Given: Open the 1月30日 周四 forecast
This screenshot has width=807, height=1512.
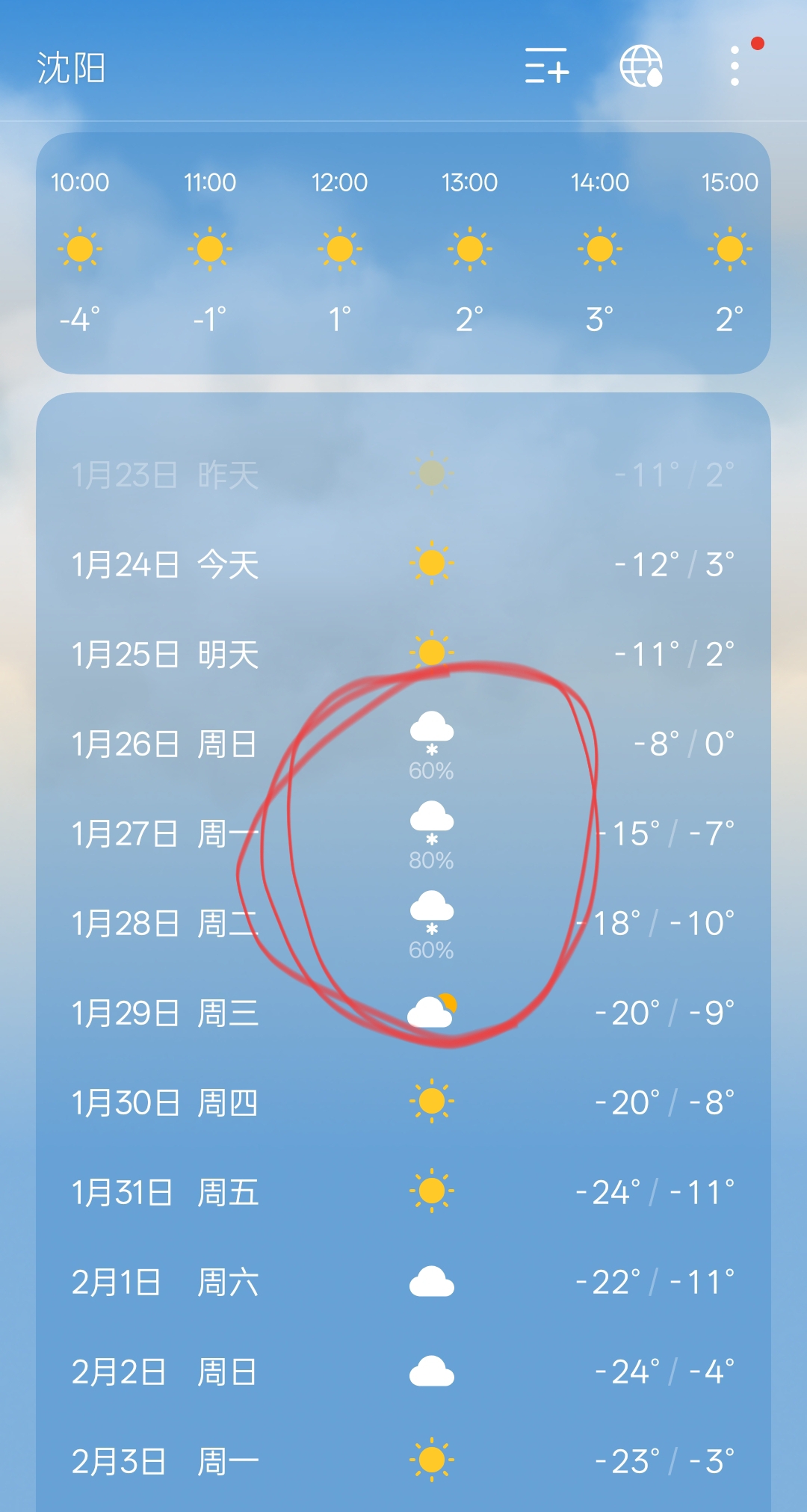Looking at the screenshot, I should [x=403, y=1103].
